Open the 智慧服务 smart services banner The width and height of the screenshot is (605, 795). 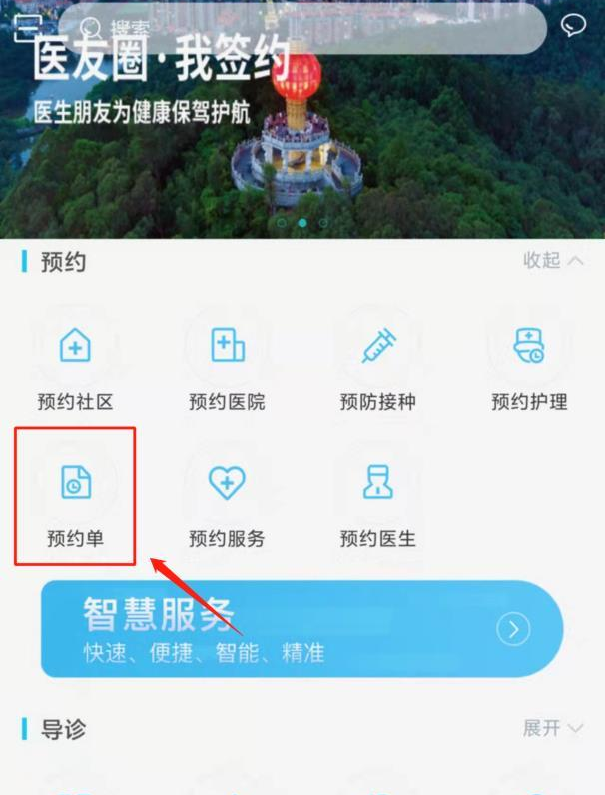point(300,629)
